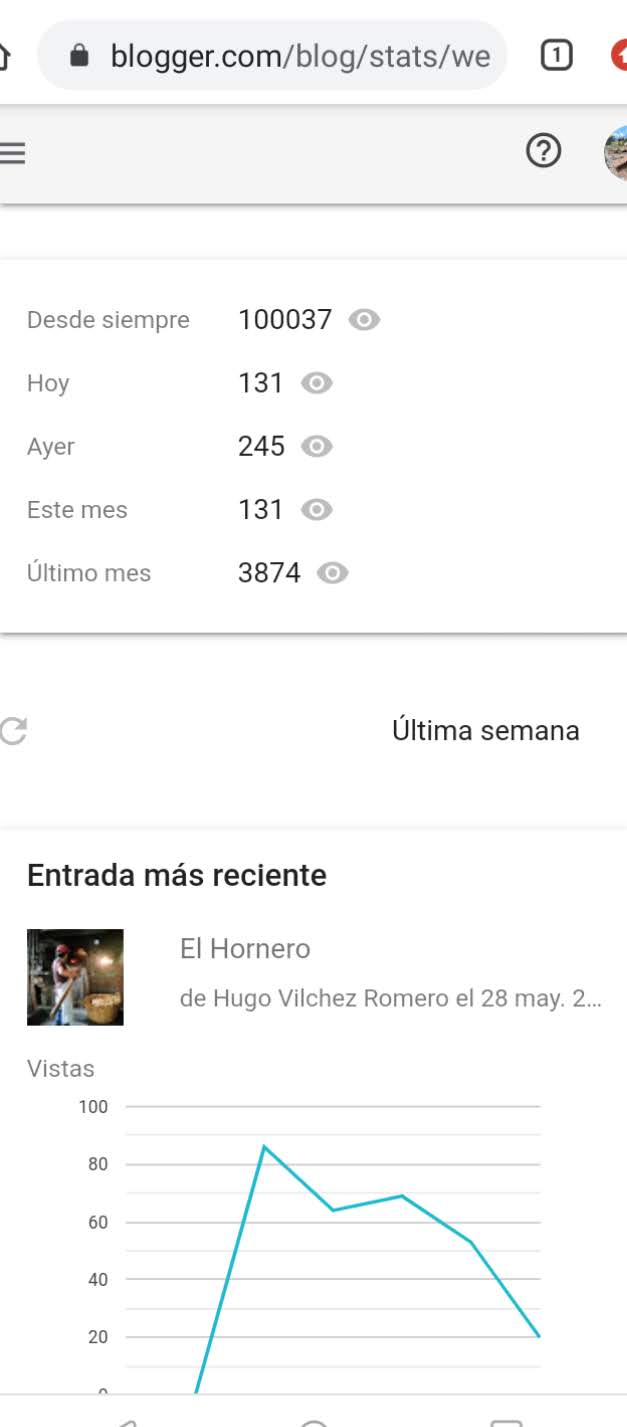Go to the browser home page

(x=5, y=56)
